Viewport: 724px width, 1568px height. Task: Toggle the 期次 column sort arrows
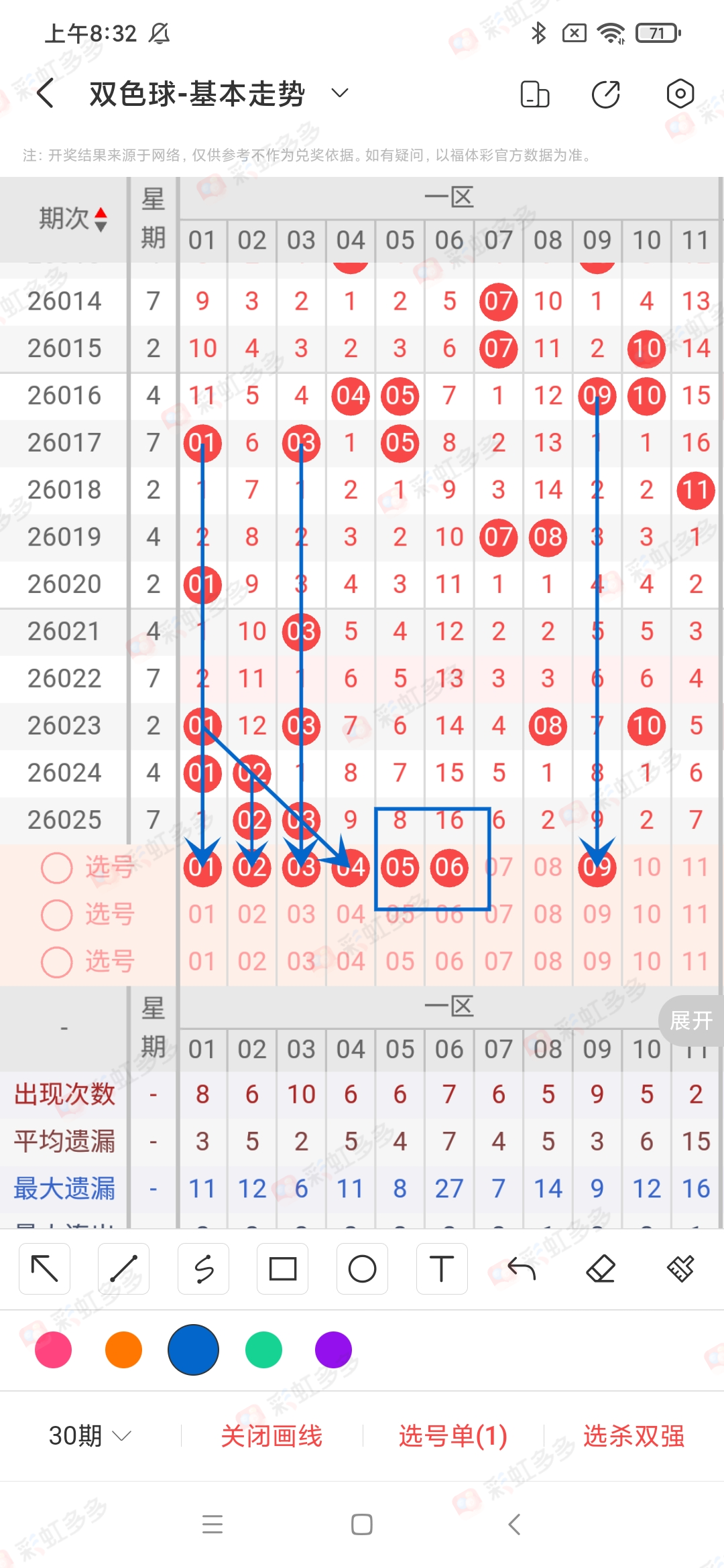coord(99,216)
